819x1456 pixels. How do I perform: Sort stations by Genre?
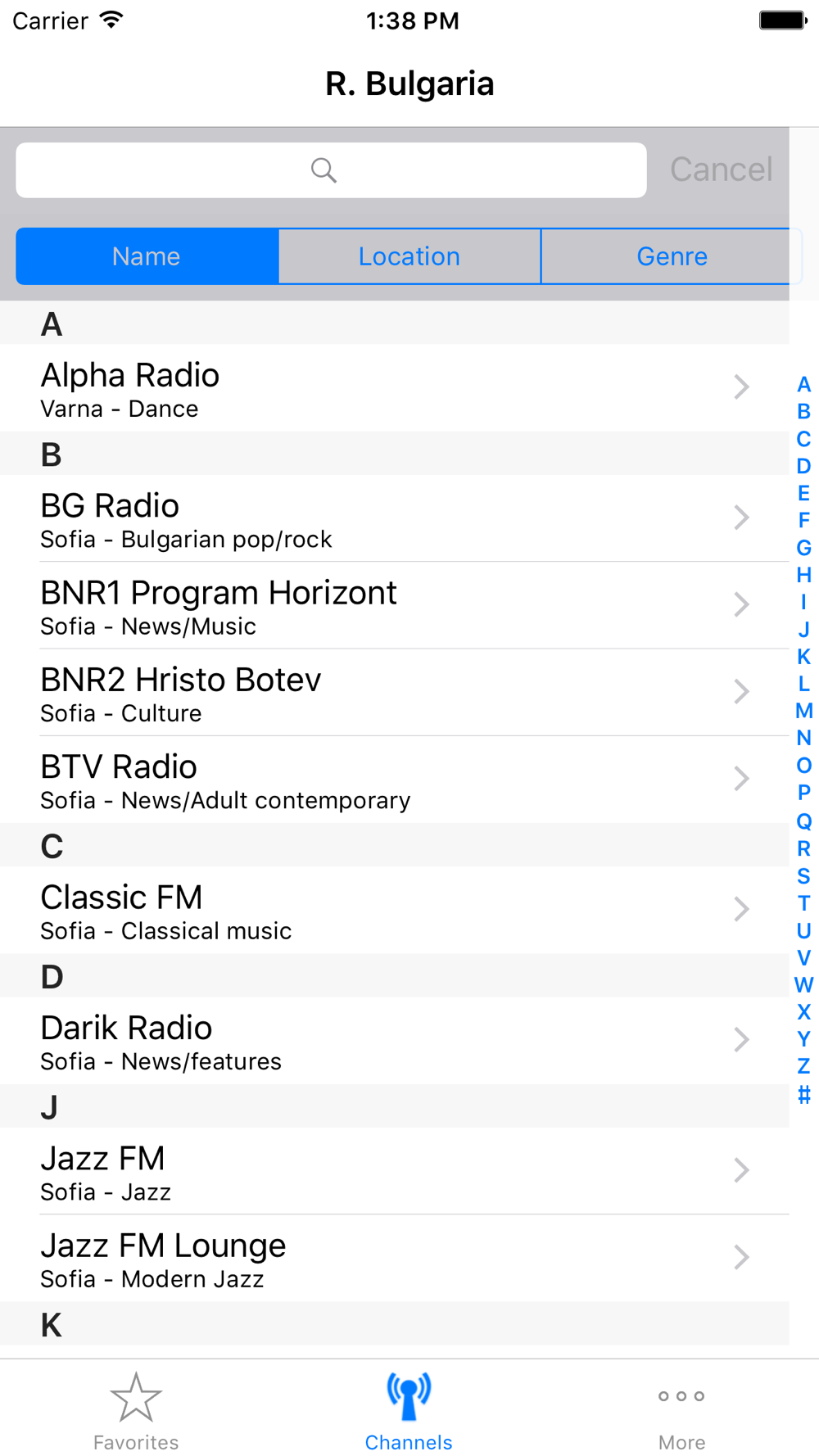point(672,256)
